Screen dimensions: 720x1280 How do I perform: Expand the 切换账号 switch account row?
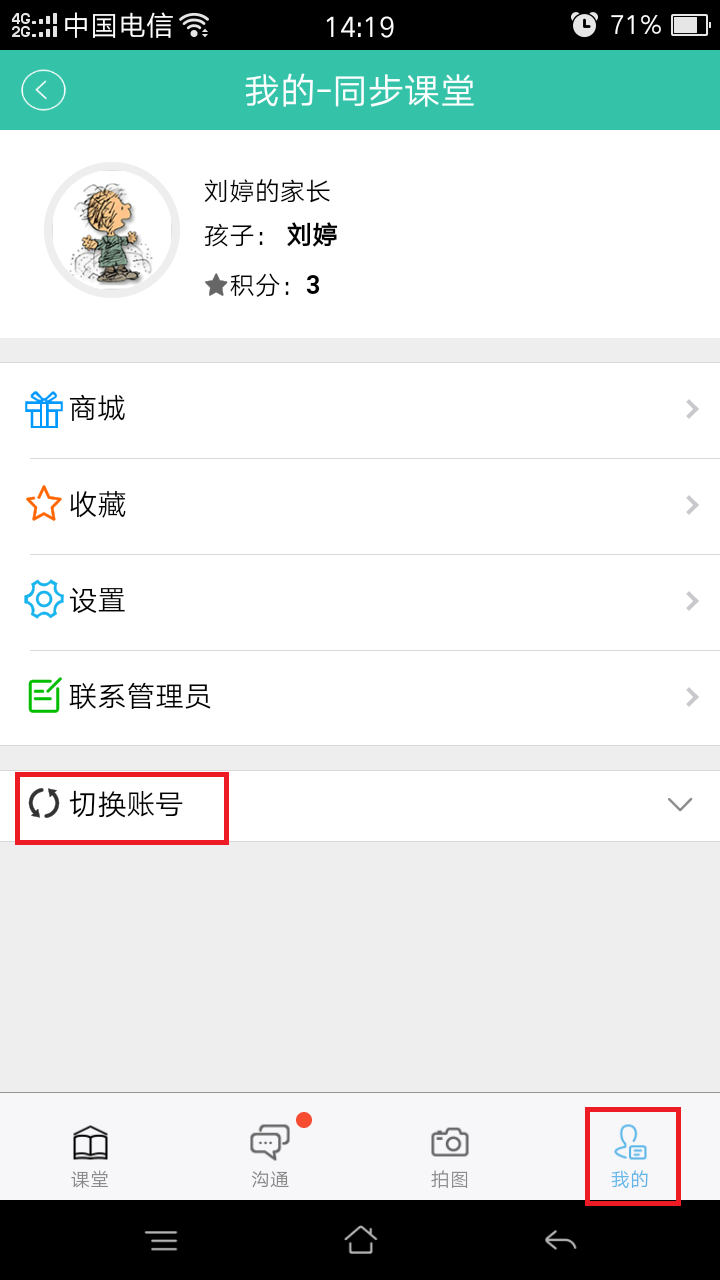360,805
